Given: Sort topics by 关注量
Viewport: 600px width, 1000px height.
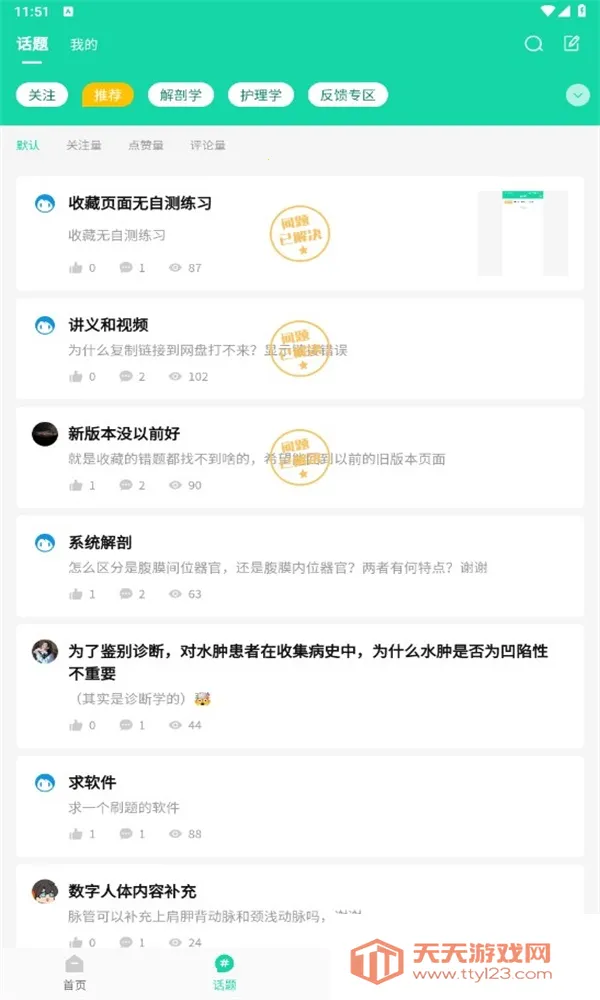Looking at the screenshot, I should (84, 145).
